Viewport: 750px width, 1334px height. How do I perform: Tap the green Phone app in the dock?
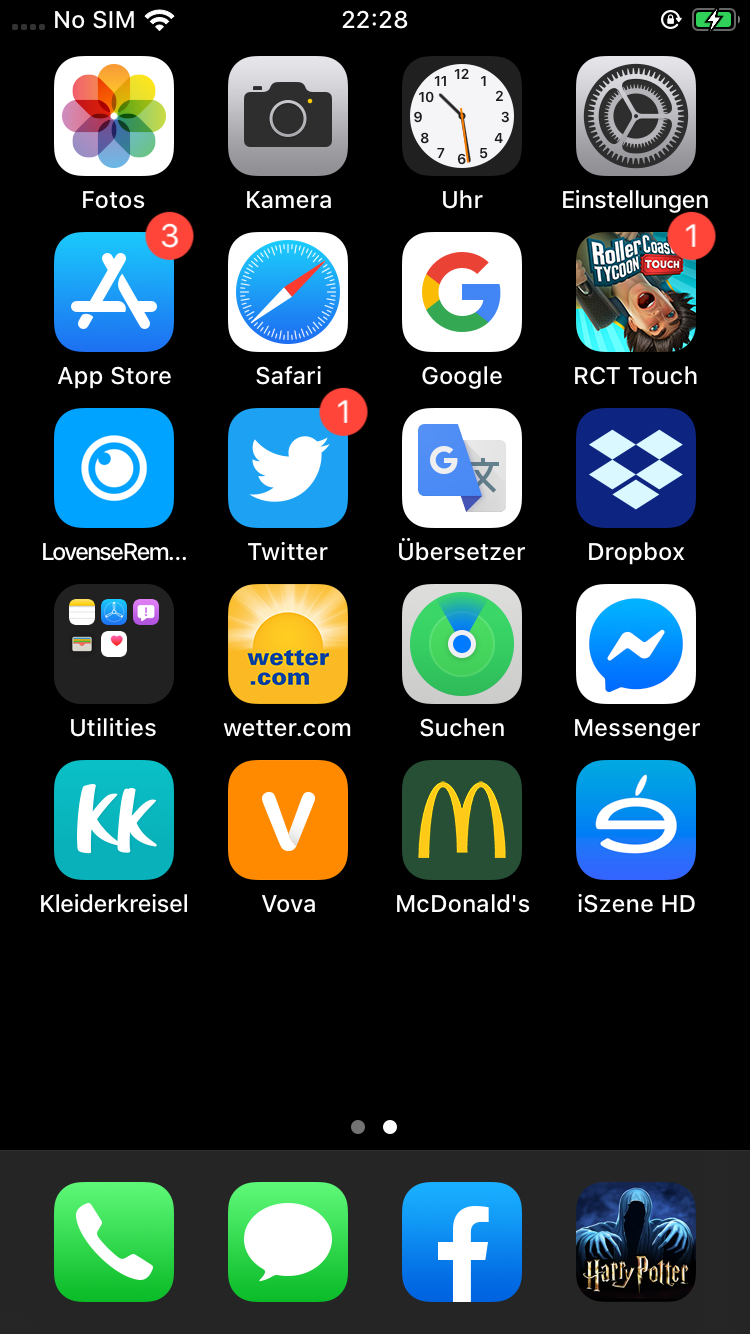pos(114,1242)
